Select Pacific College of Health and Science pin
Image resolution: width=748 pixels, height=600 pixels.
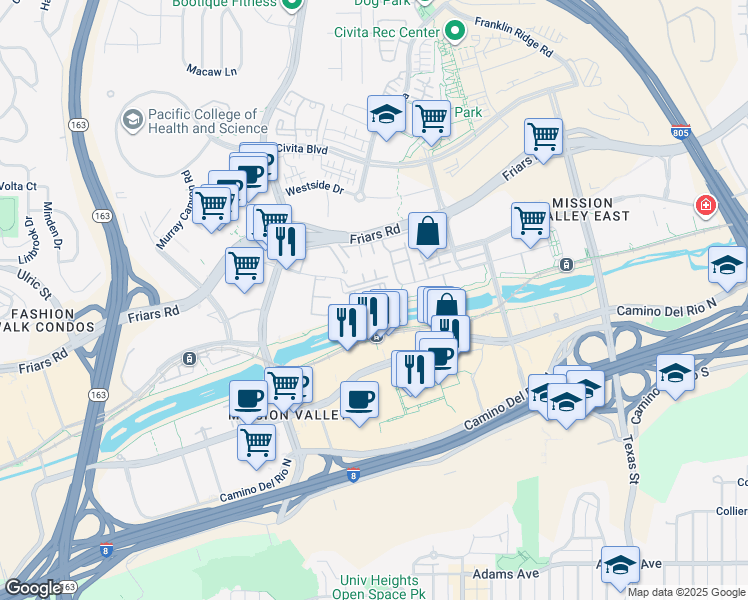coord(131,121)
